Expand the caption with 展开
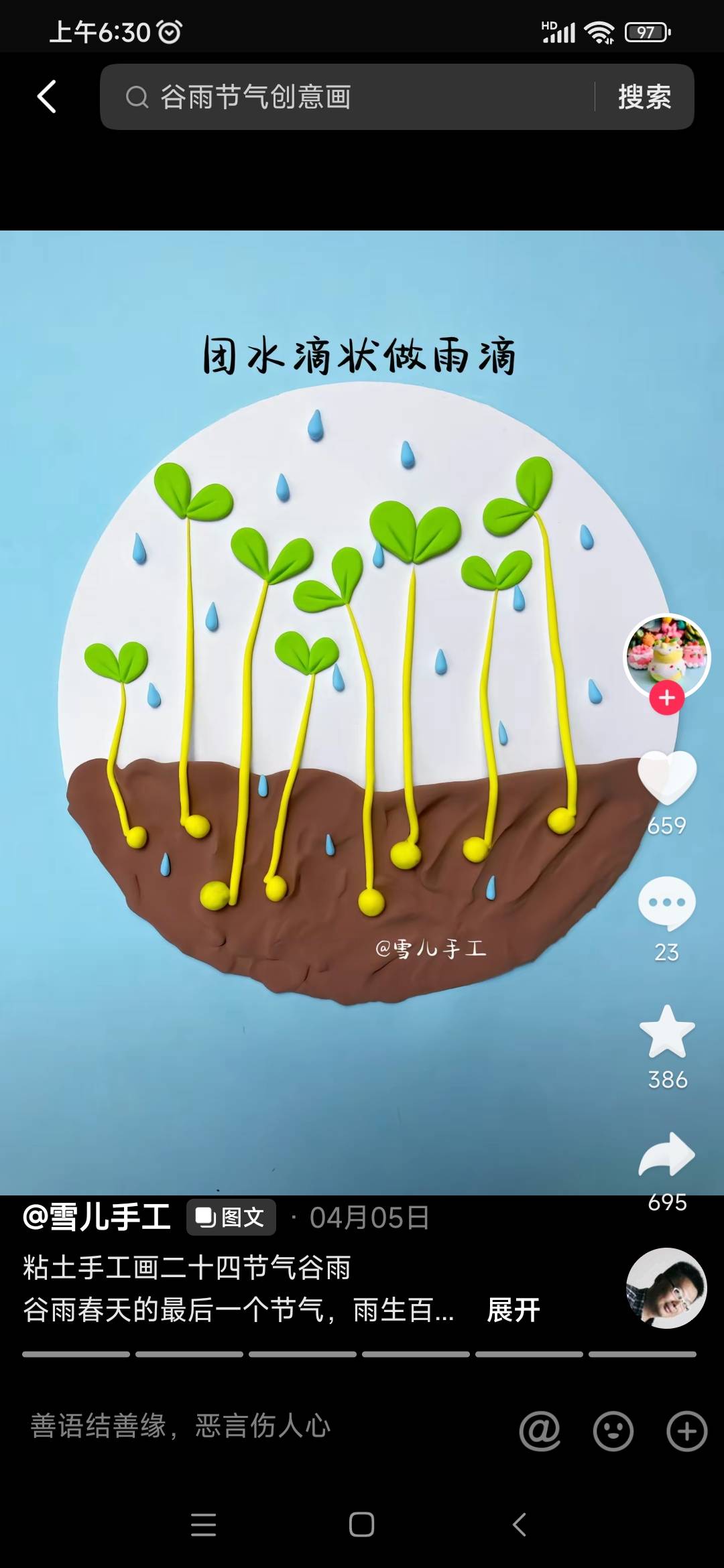Viewport: 724px width, 1568px height. point(513,1309)
